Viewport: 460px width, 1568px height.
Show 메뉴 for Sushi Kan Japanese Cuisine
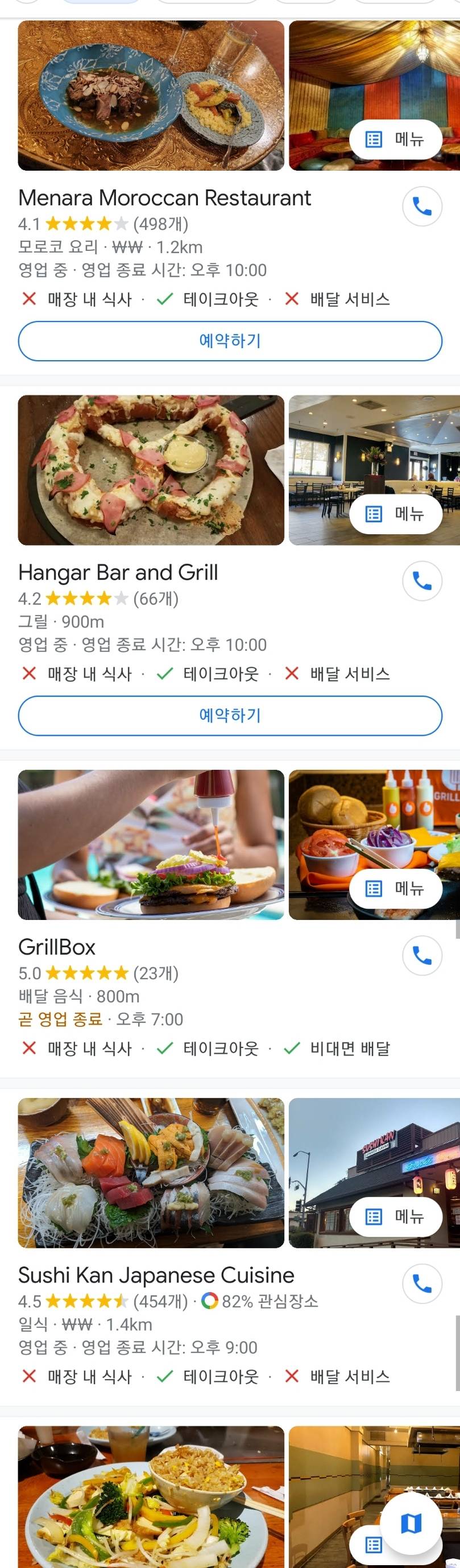396,1217
